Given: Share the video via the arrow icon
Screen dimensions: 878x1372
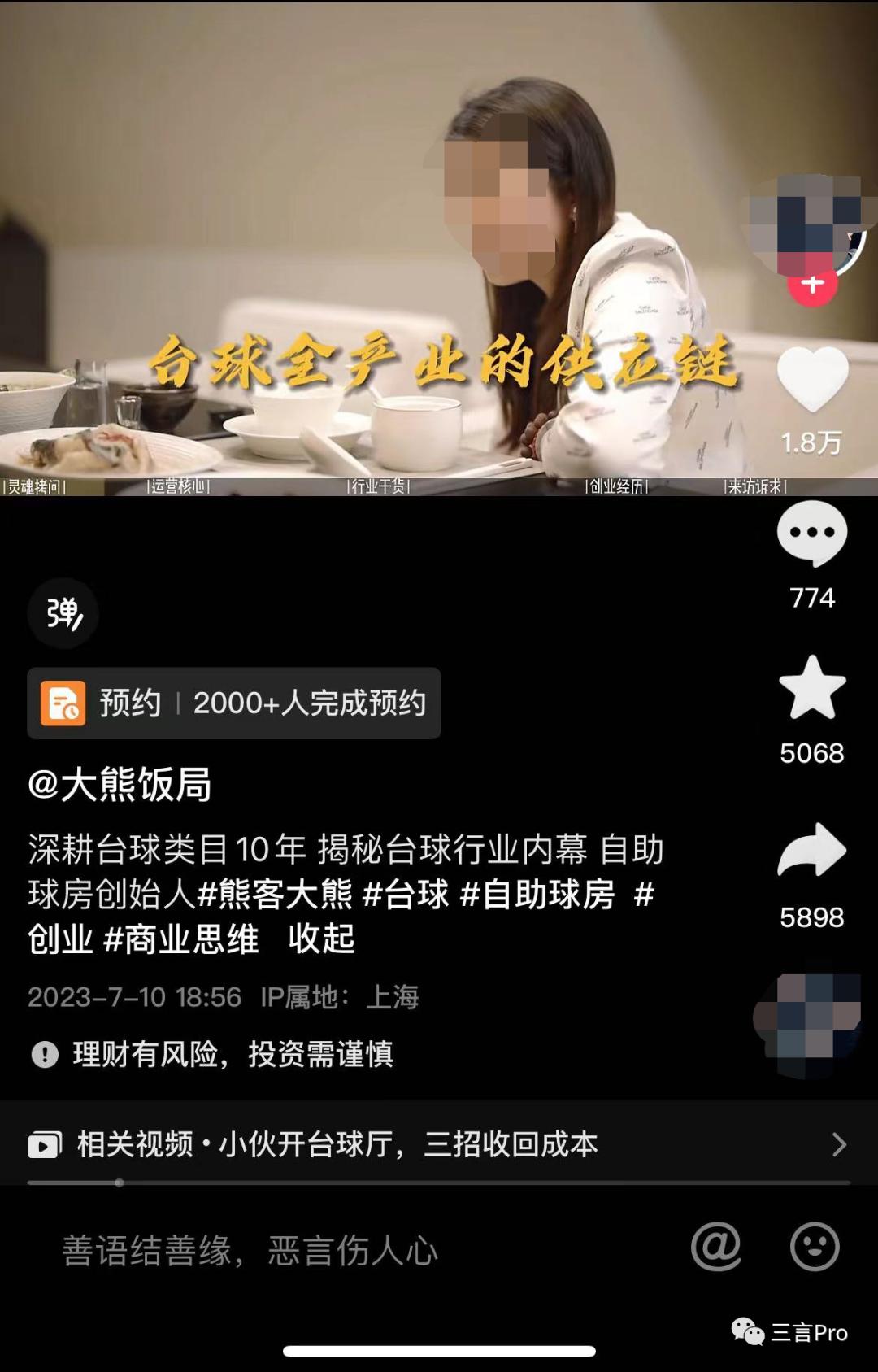Looking at the screenshot, I should [x=812, y=851].
